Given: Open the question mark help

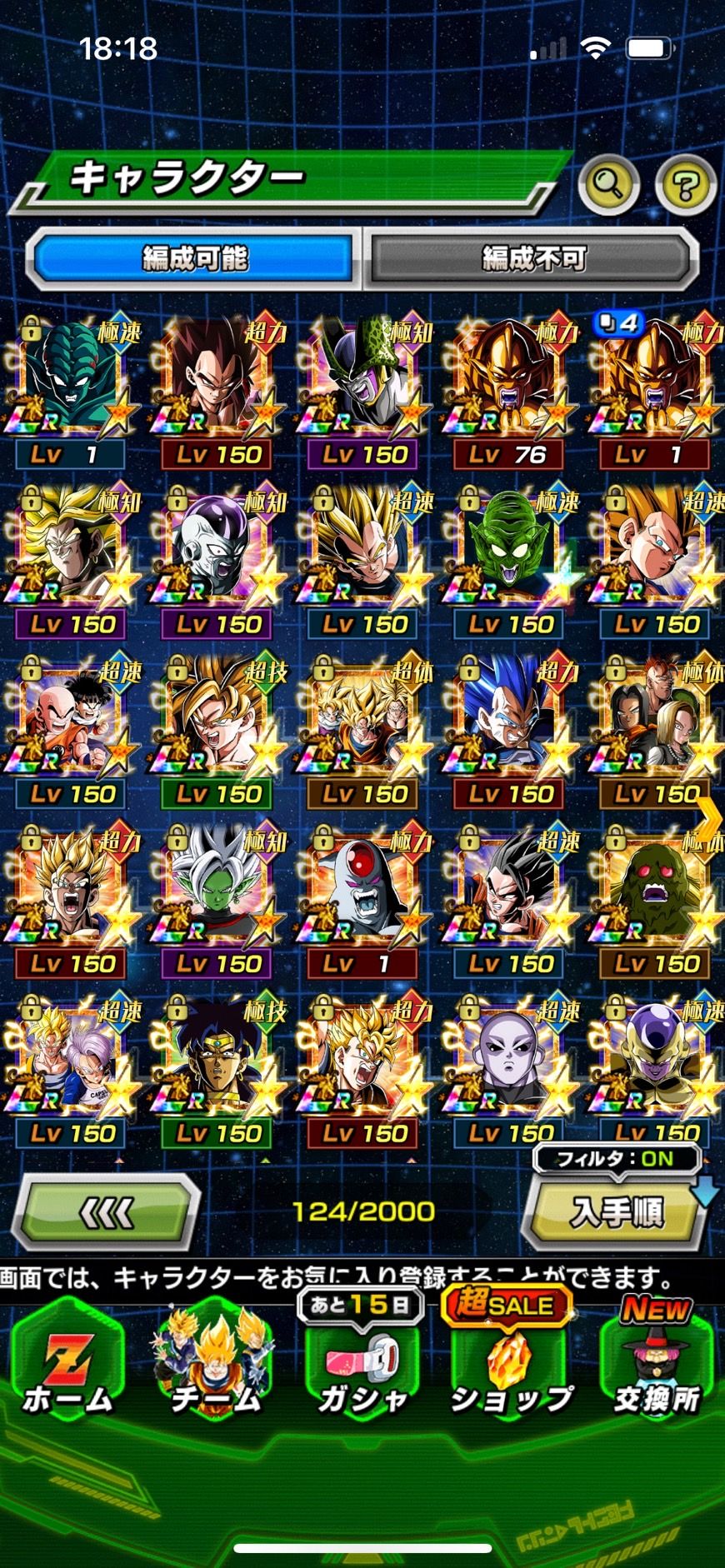Looking at the screenshot, I should (x=685, y=182).
